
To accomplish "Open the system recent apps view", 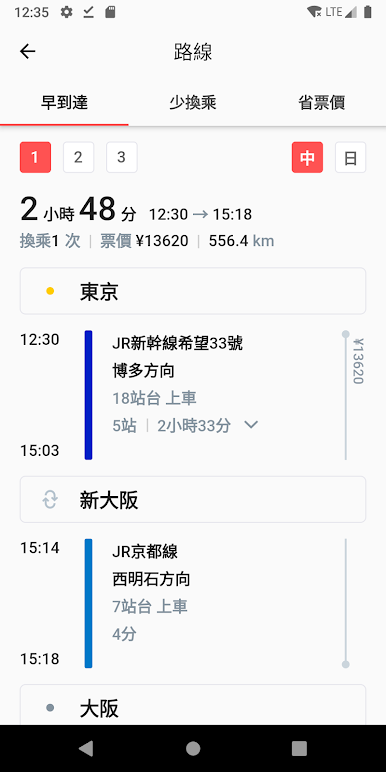I will click(299, 748).
